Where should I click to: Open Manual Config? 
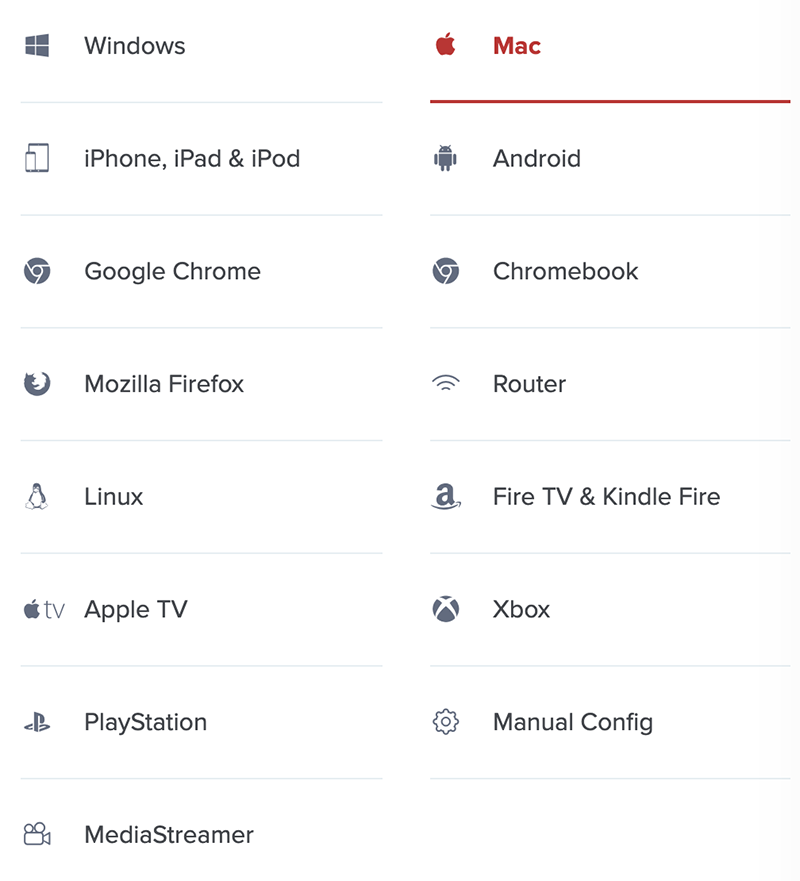572,723
